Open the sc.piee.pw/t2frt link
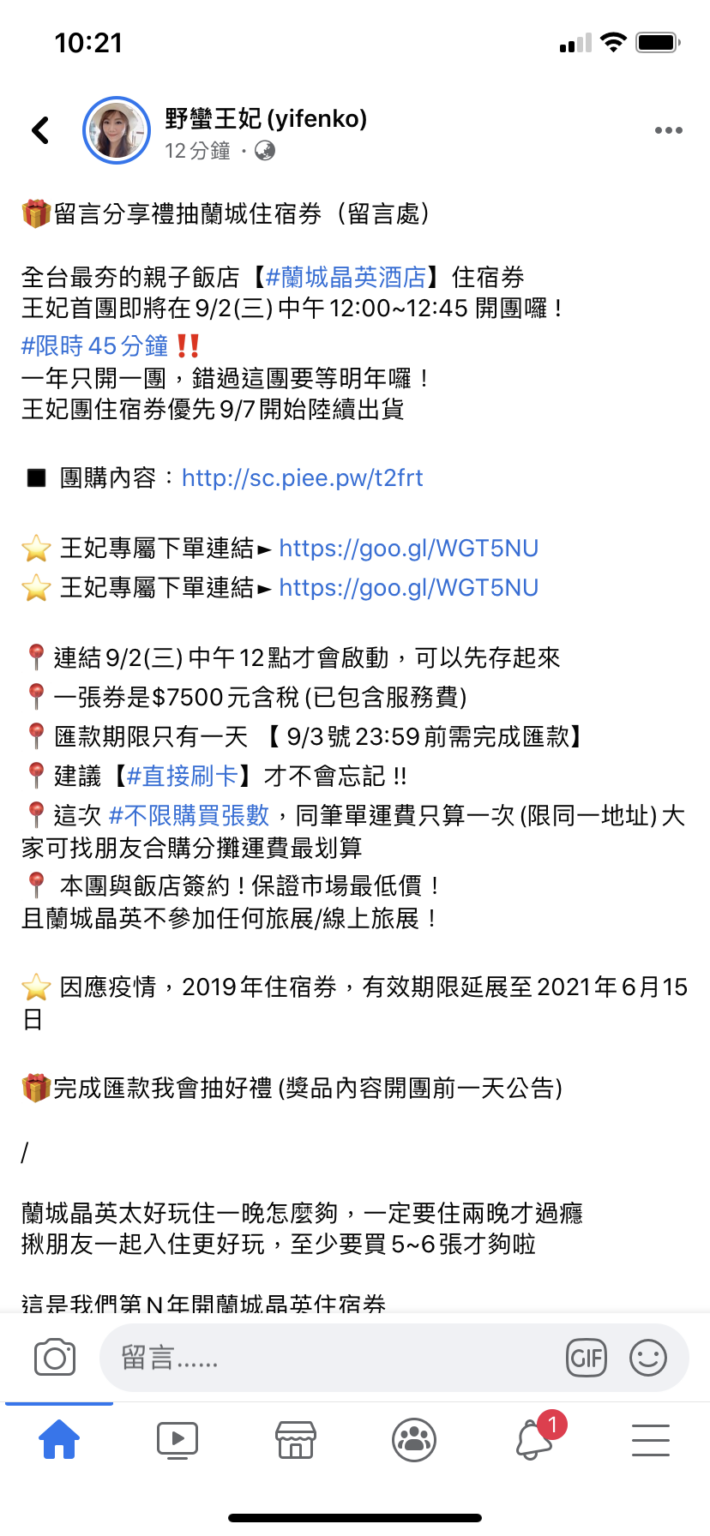The height and width of the screenshot is (1536, 710). (x=302, y=478)
